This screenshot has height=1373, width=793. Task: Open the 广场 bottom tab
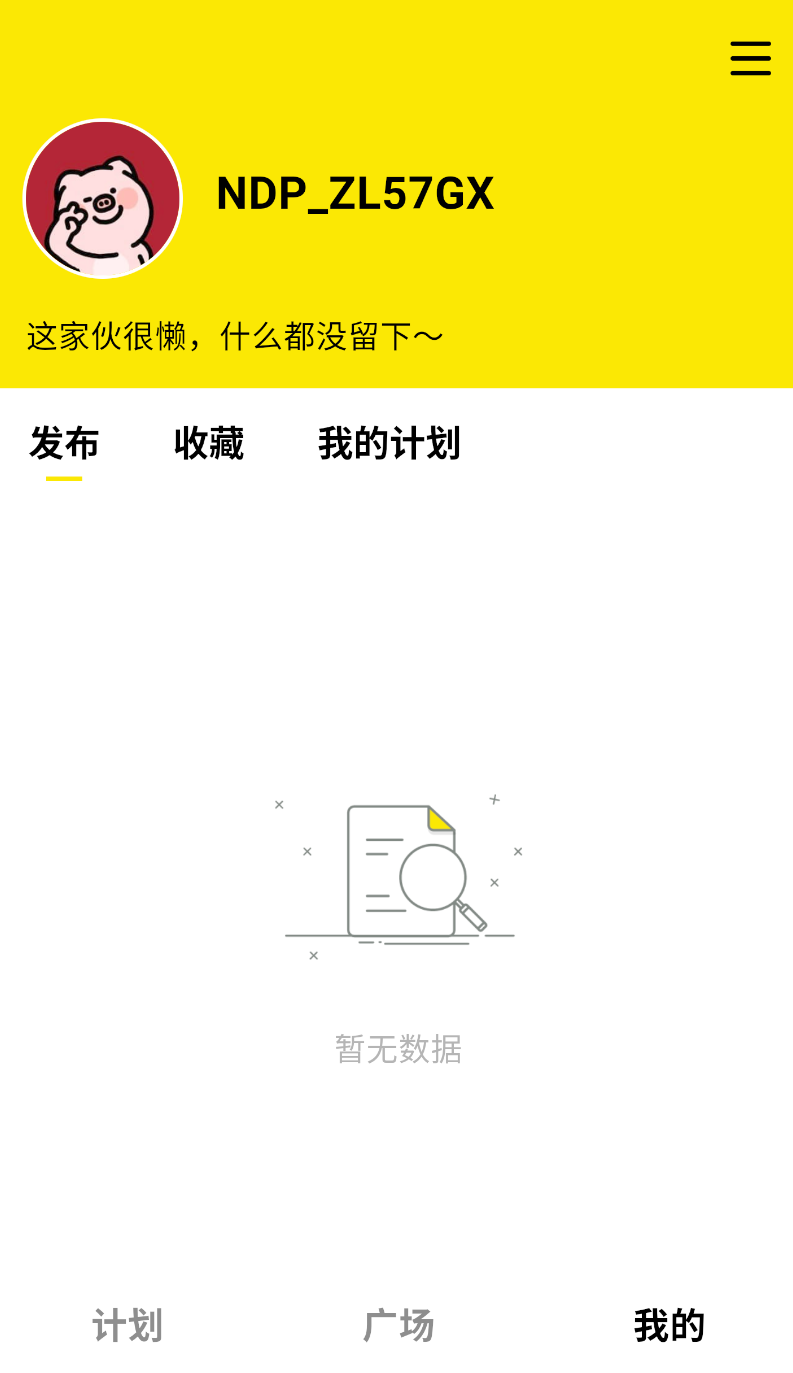398,1326
